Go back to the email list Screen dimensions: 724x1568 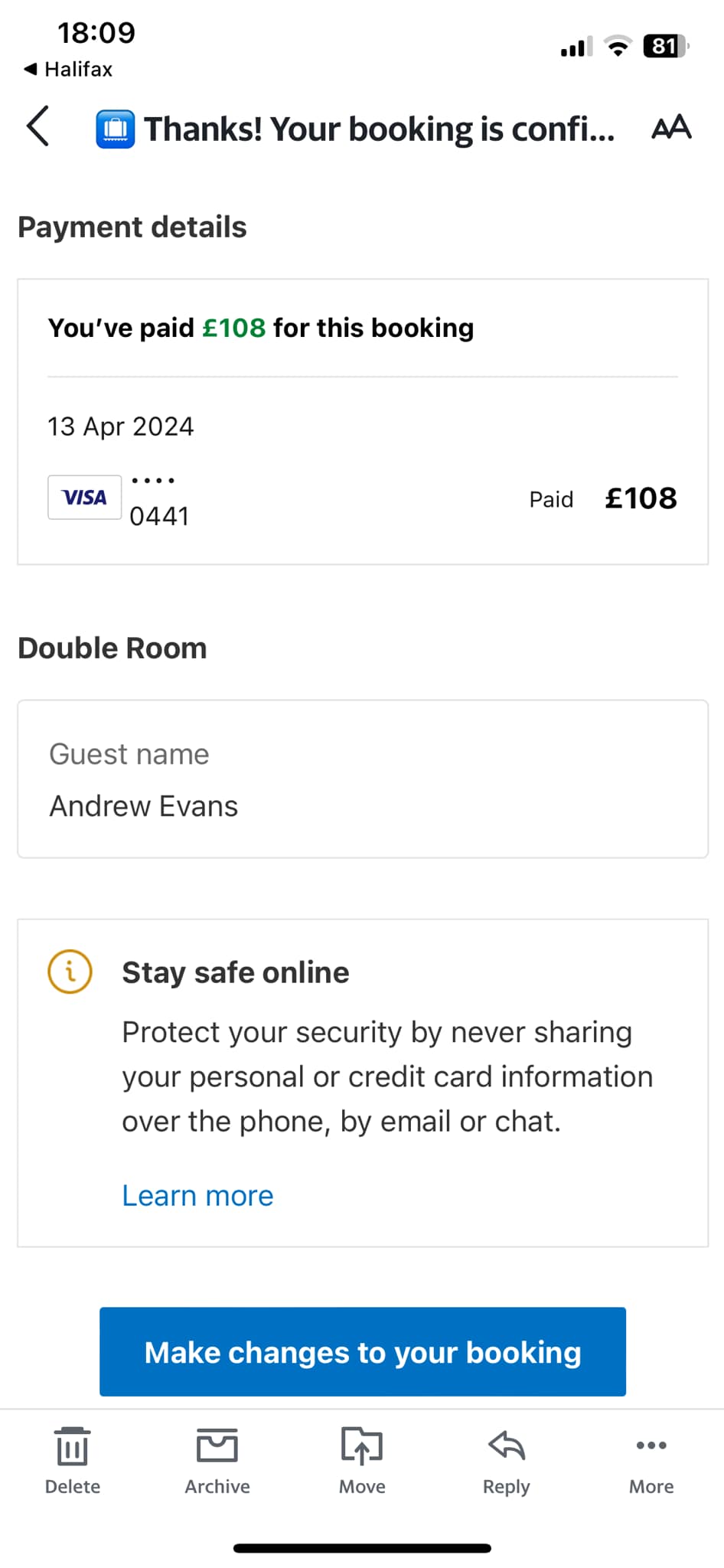tap(38, 126)
